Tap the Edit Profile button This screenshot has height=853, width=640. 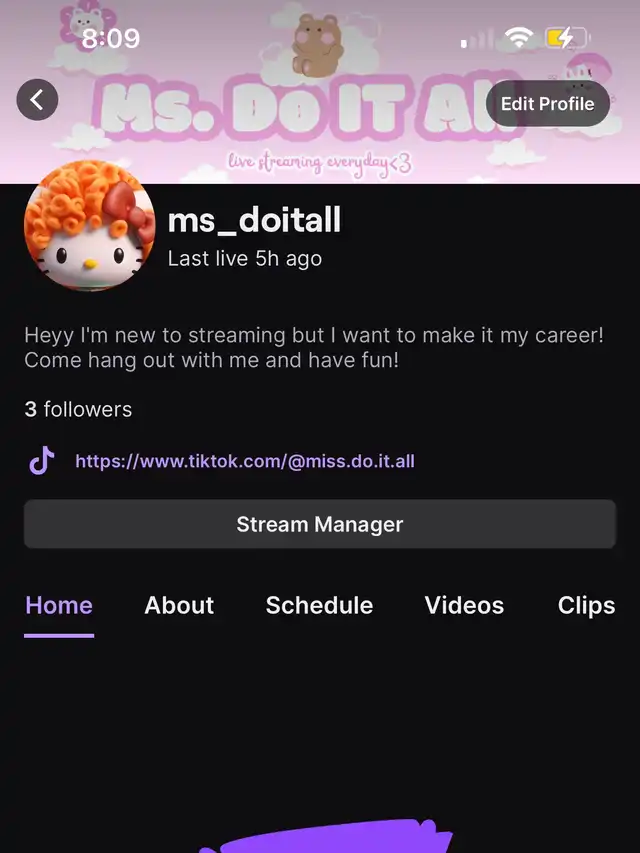tap(547, 104)
